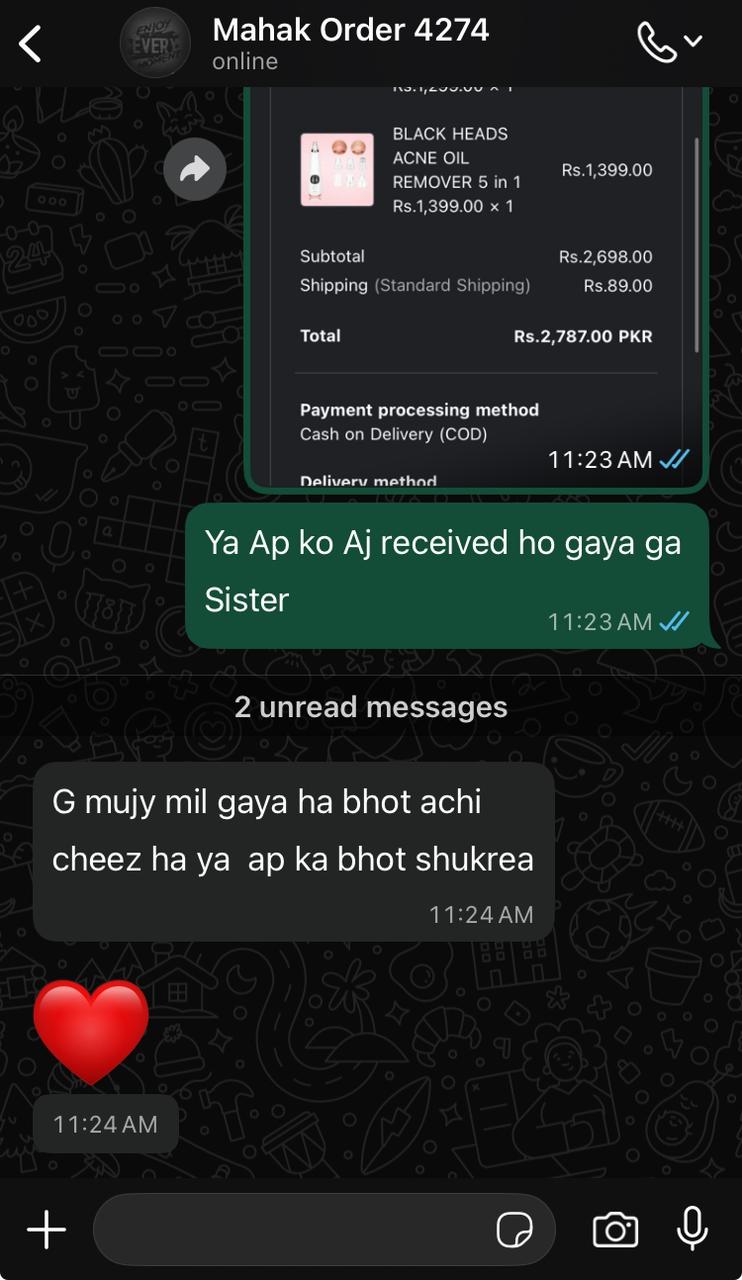
Task: Open Mahak Order 4274 contact info
Action: [x=350, y=44]
